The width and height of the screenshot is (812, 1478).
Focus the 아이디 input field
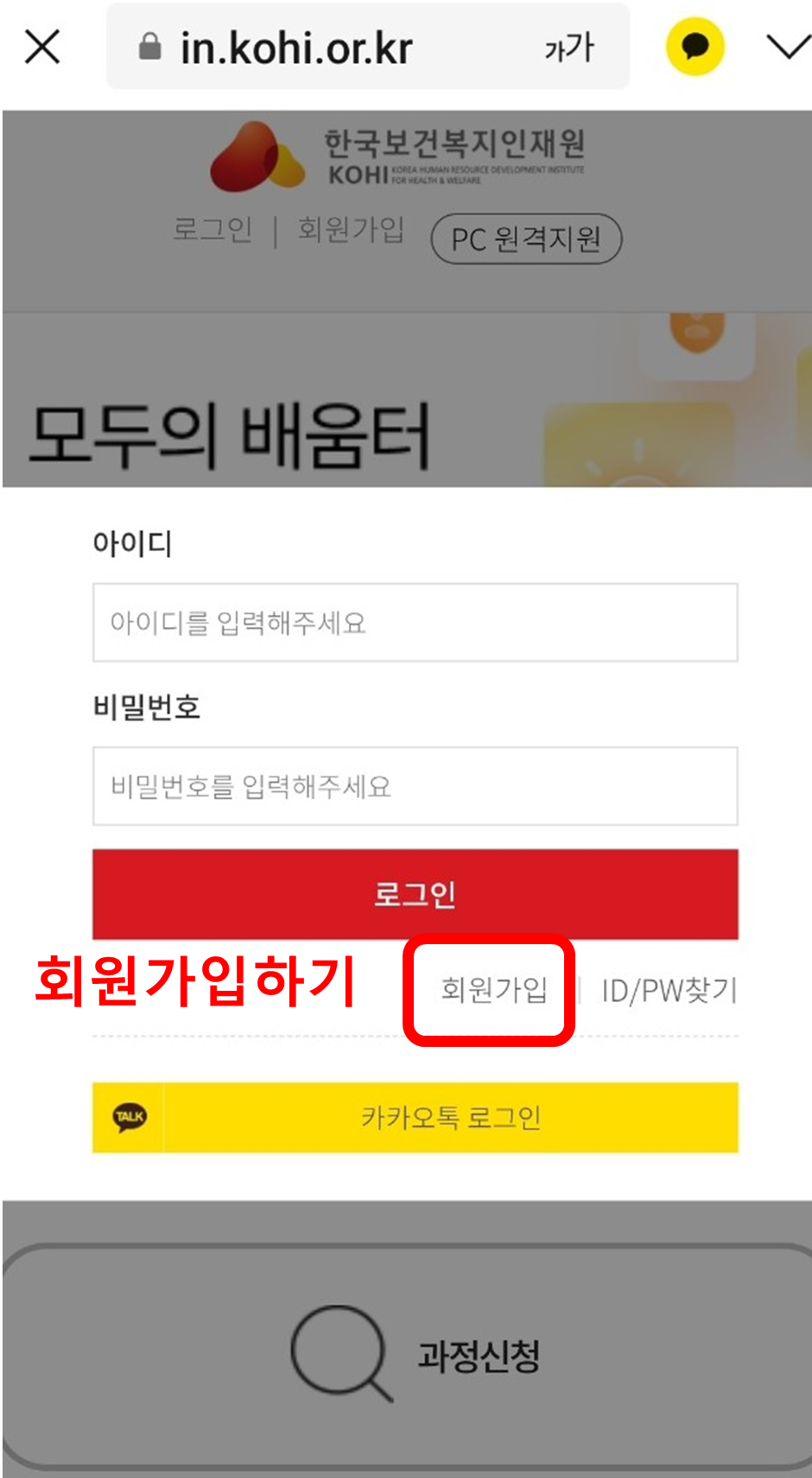coord(415,623)
